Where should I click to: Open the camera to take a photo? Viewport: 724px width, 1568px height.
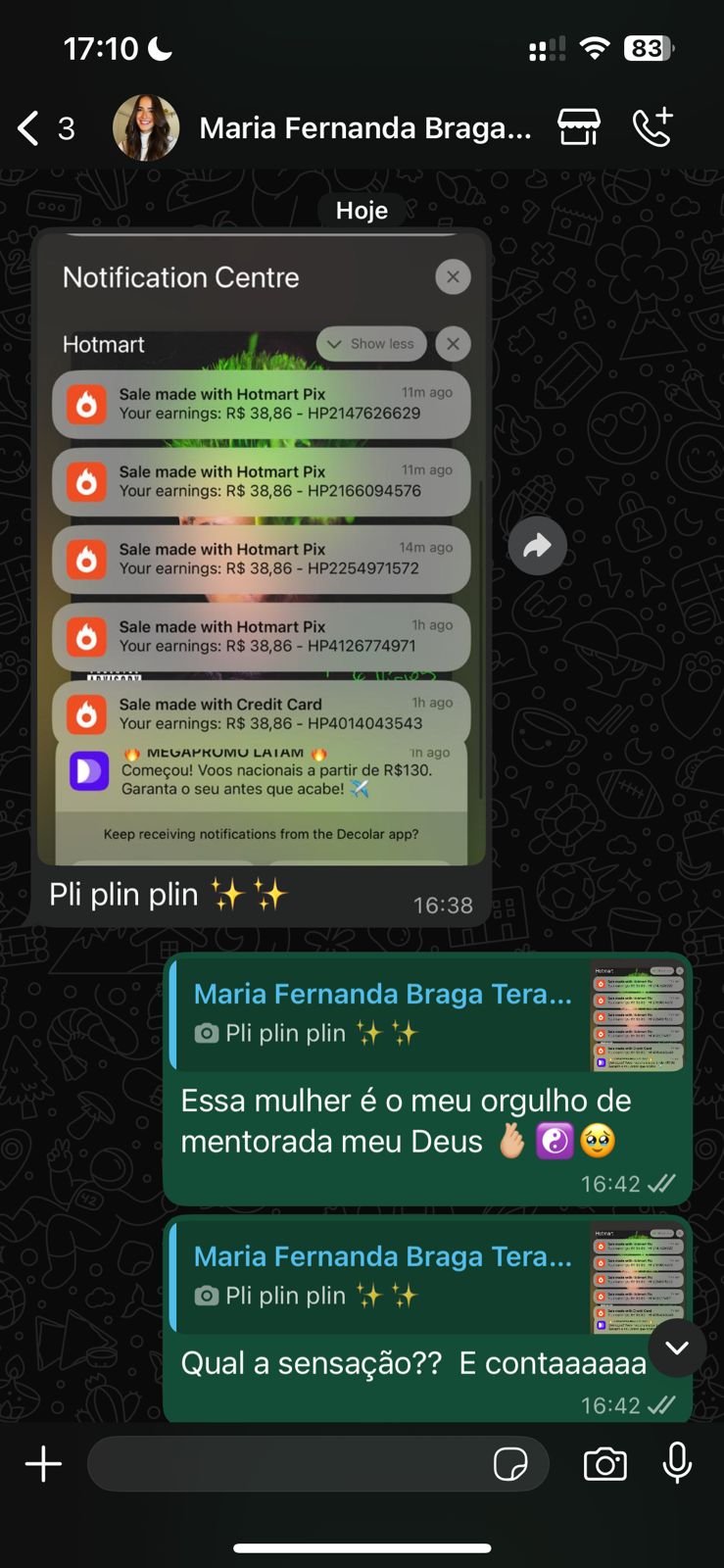[x=605, y=1464]
